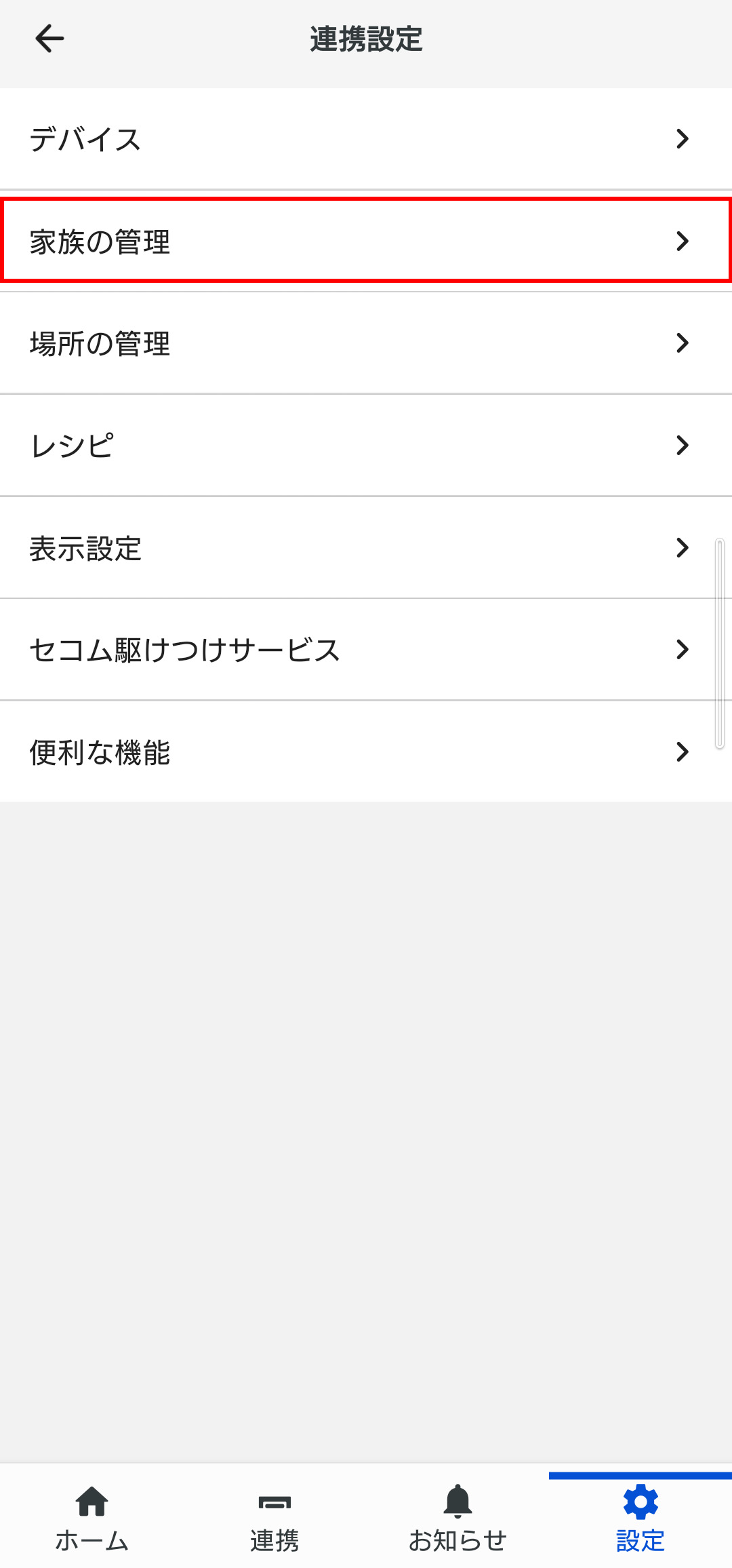Image resolution: width=732 pixels, height=1568 pixels.
Task: Open the デバイス settings row
Action: (x=366, y=139)
